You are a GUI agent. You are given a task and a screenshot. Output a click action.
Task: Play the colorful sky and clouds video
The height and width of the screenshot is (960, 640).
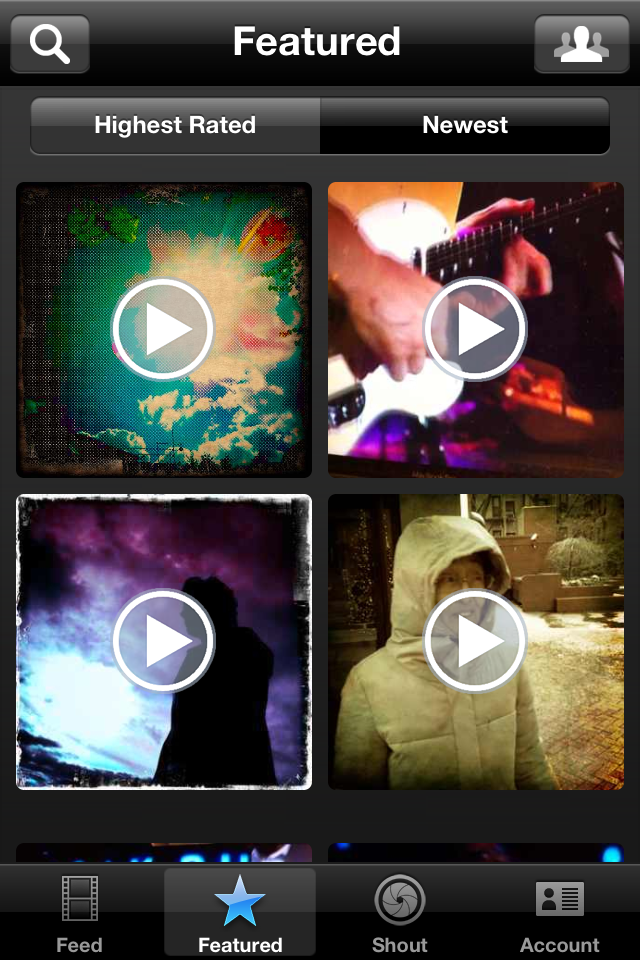click(163, 329)
